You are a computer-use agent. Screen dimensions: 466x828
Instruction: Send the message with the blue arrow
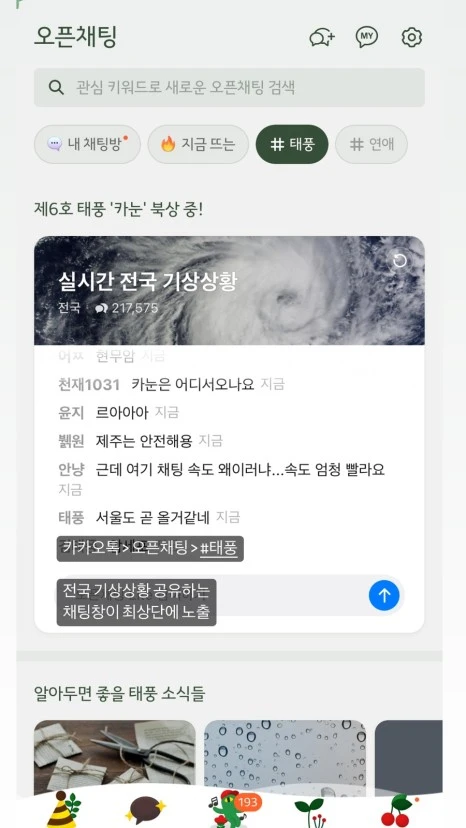pyautogui.click(x=384, y=595)
